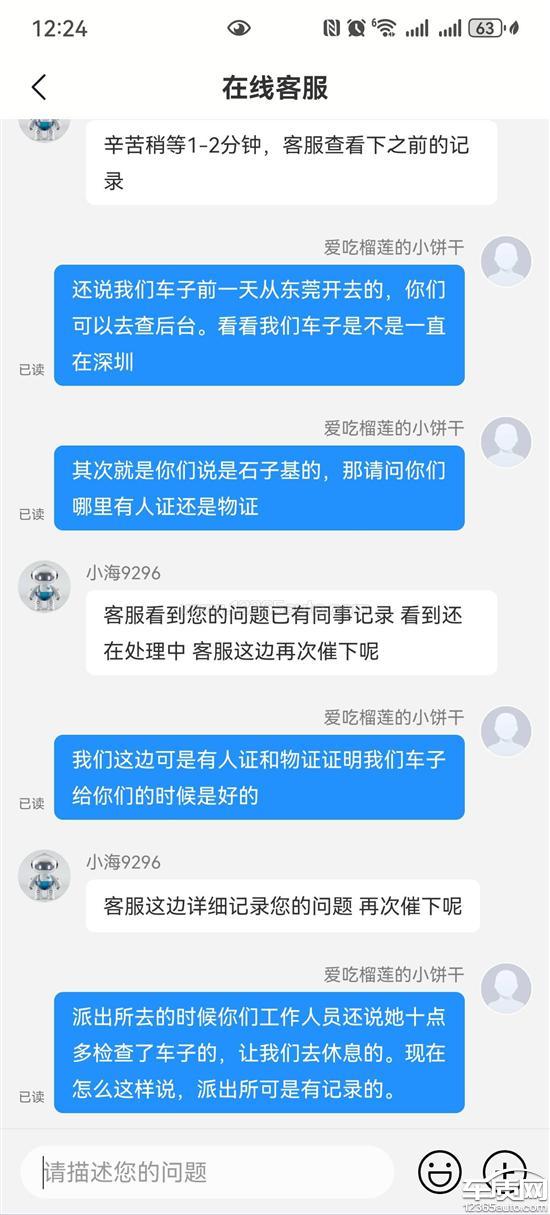The image size is (550, 1215).
Task: Open the emoji smiley picker
Action: (x=440, y=1171)
